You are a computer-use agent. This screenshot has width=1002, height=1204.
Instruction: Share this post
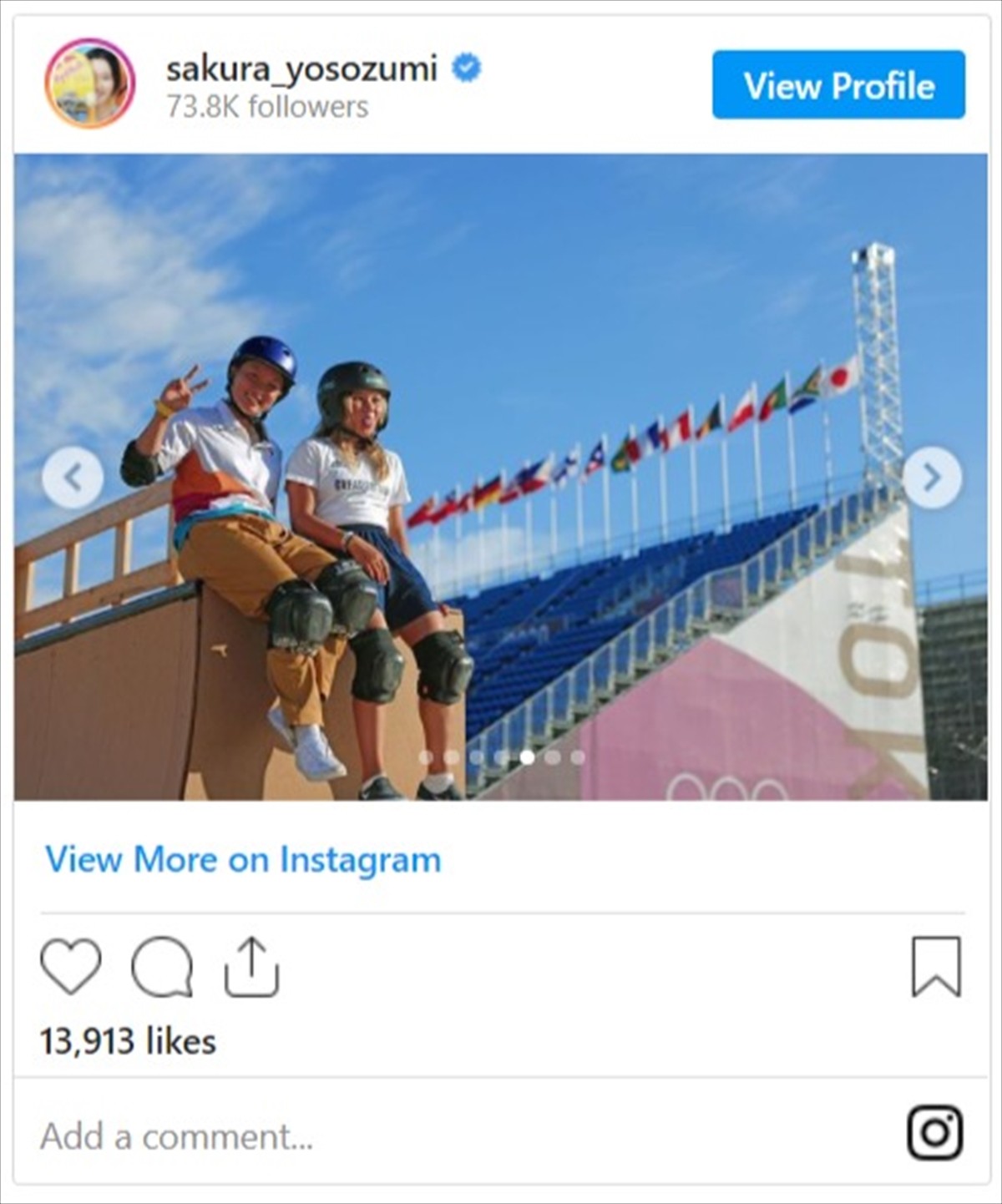[x=251, y=967]
